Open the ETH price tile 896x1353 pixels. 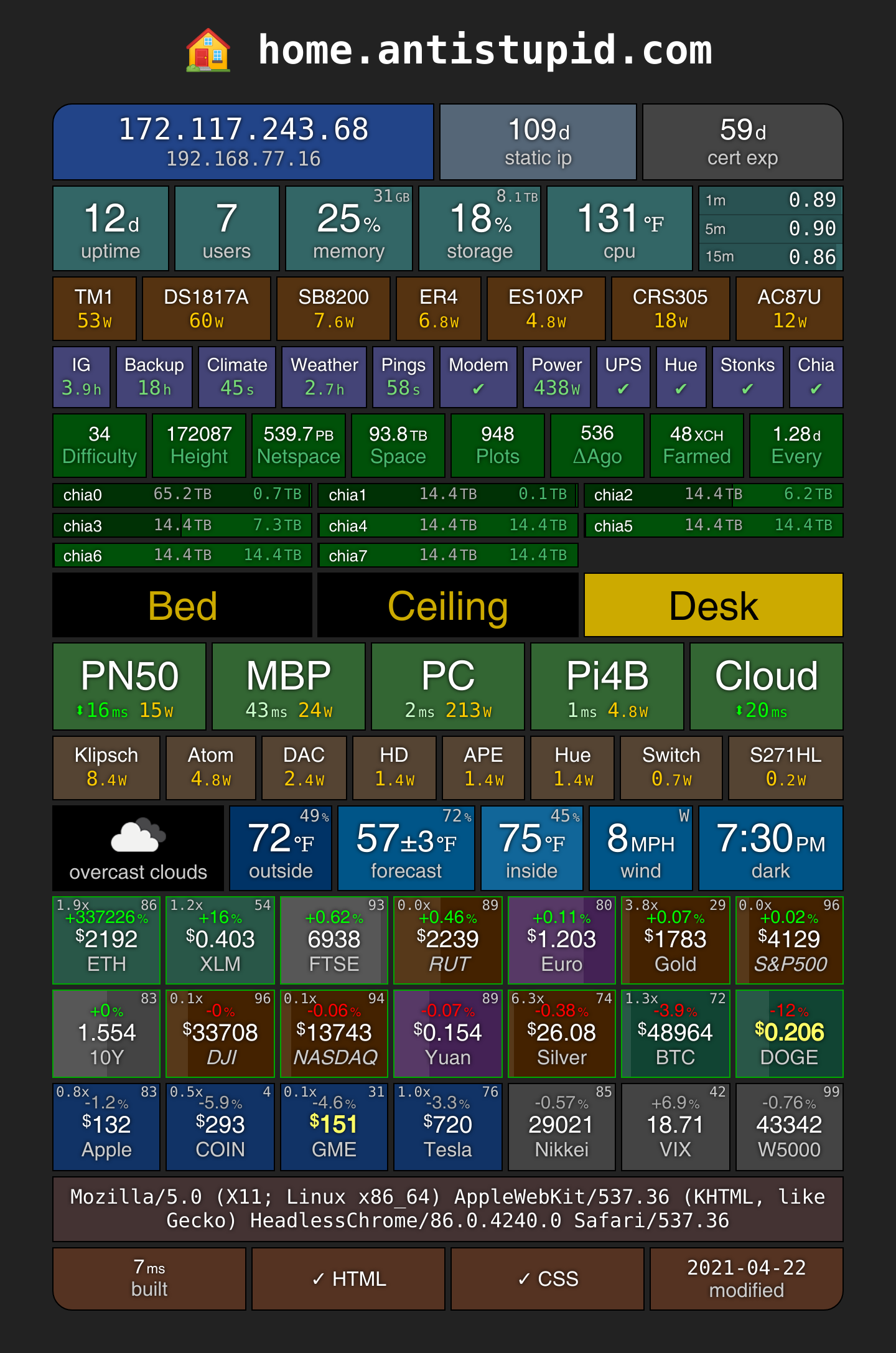(106, 940)
